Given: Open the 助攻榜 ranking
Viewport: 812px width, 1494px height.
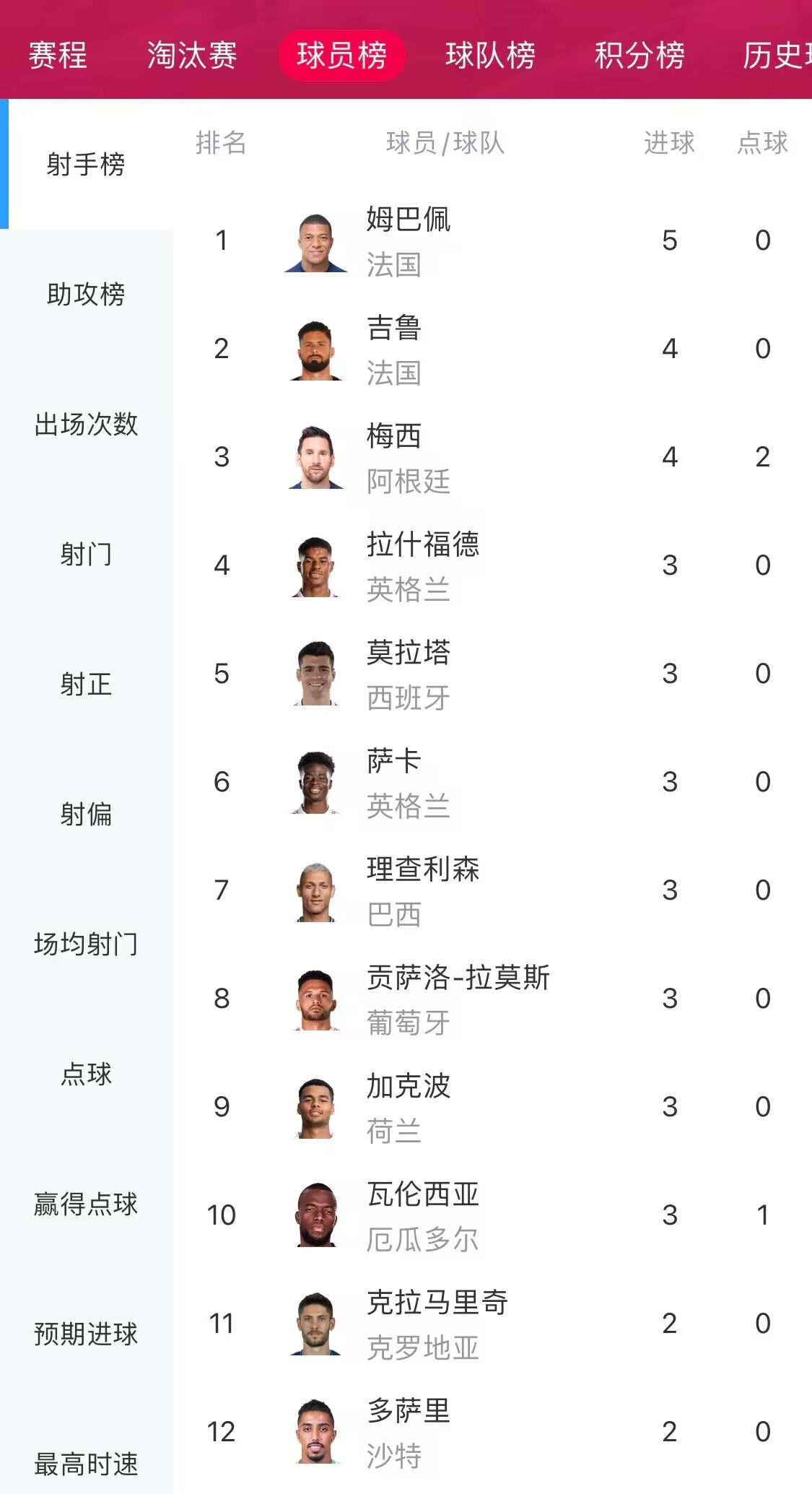Looking at the screenshot, I should [x=86, y=294].
